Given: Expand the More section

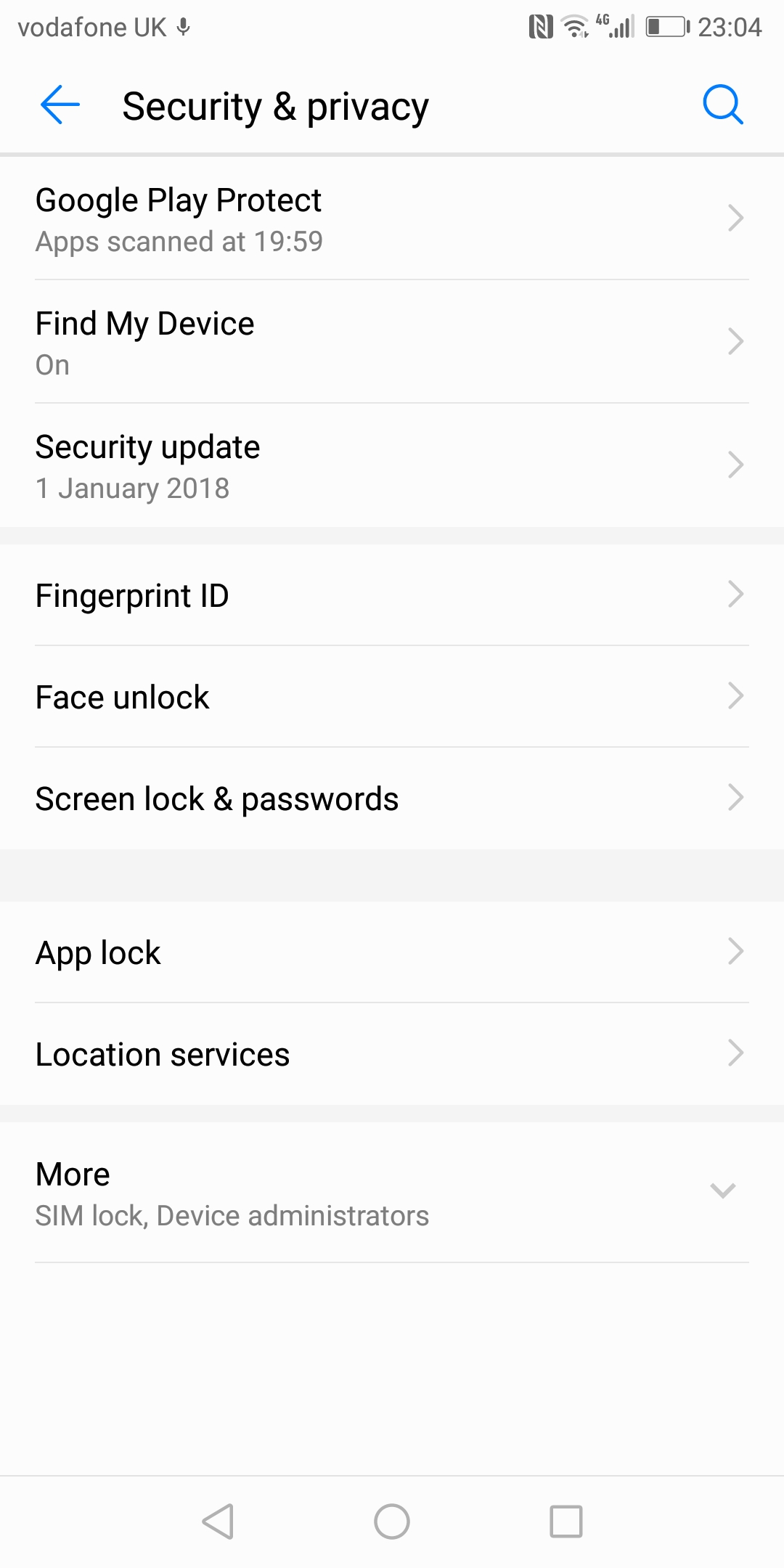Looking at the screenshot, I should pos(392,1192).
